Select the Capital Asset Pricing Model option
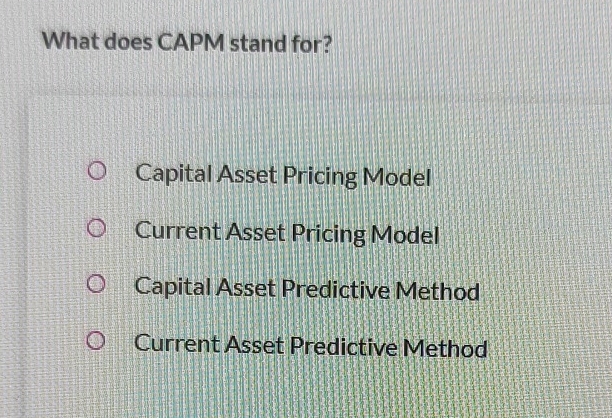This screenshot has width=612, height=418. [97, 172]
